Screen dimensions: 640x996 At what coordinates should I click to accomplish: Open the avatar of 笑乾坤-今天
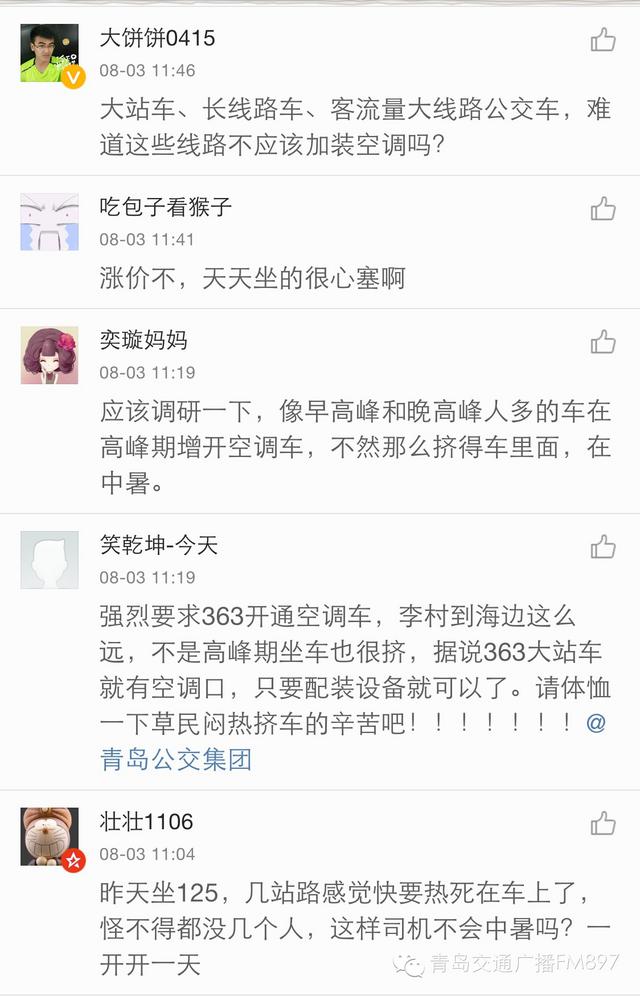[x=50, y=560]
